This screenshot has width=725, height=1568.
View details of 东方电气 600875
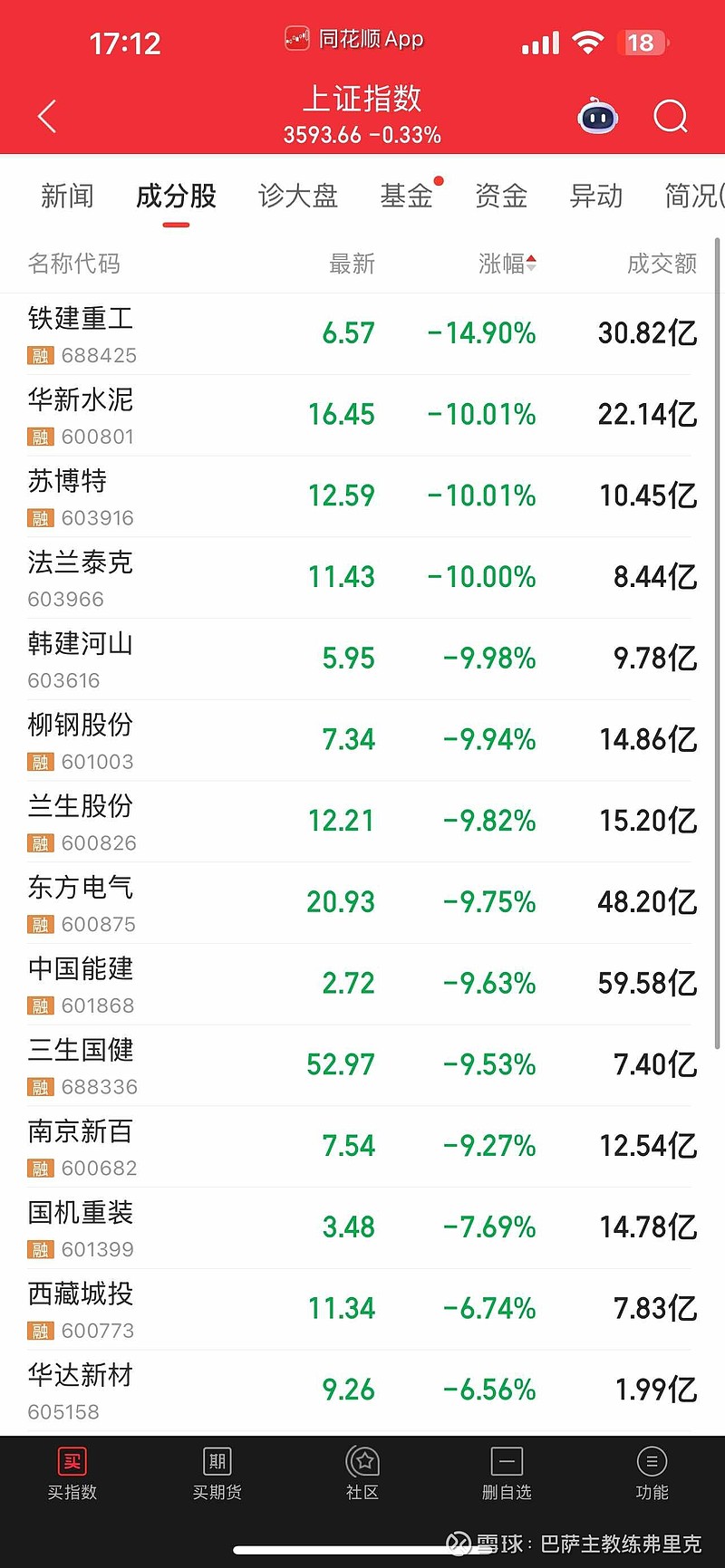tap(362, 902)
